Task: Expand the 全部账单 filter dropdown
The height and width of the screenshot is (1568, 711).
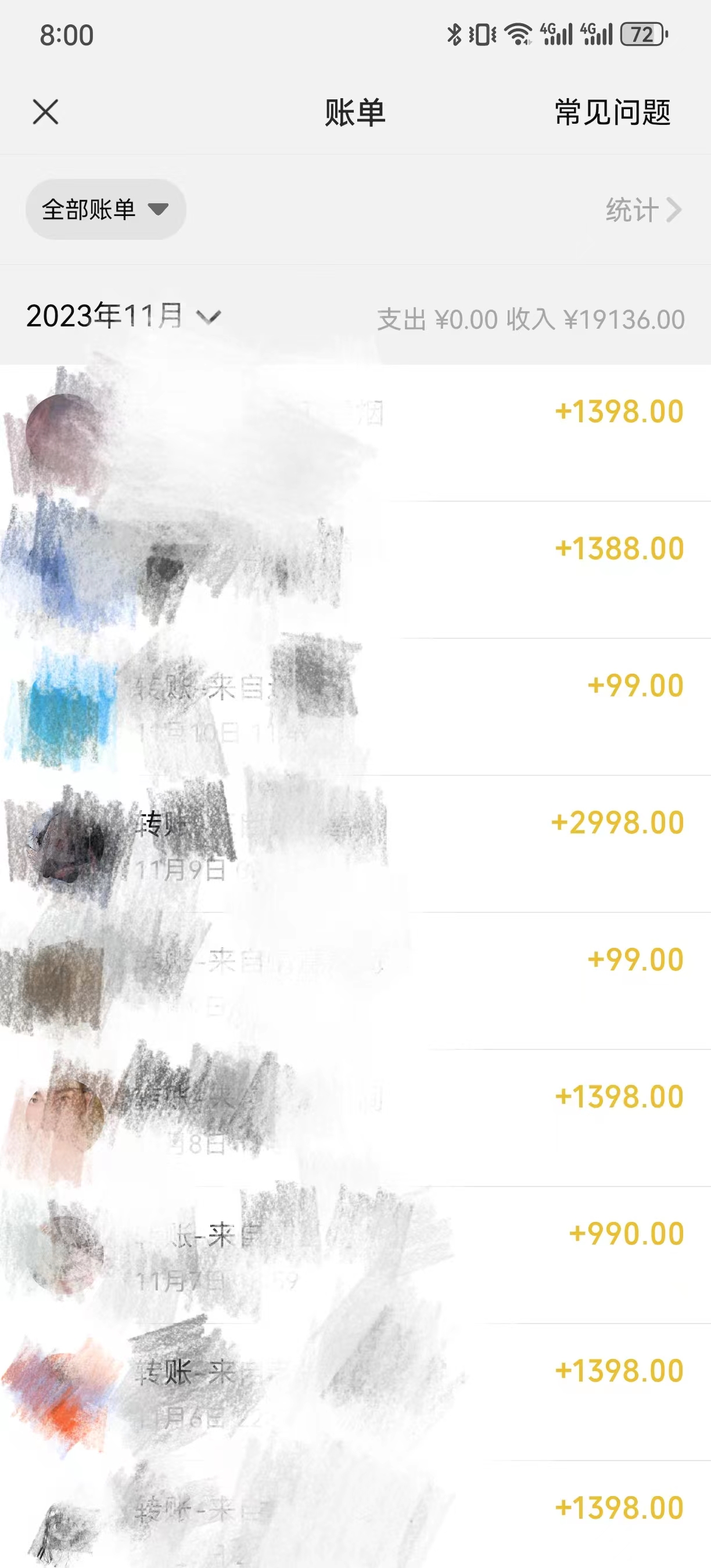Action: coord(105,210)
